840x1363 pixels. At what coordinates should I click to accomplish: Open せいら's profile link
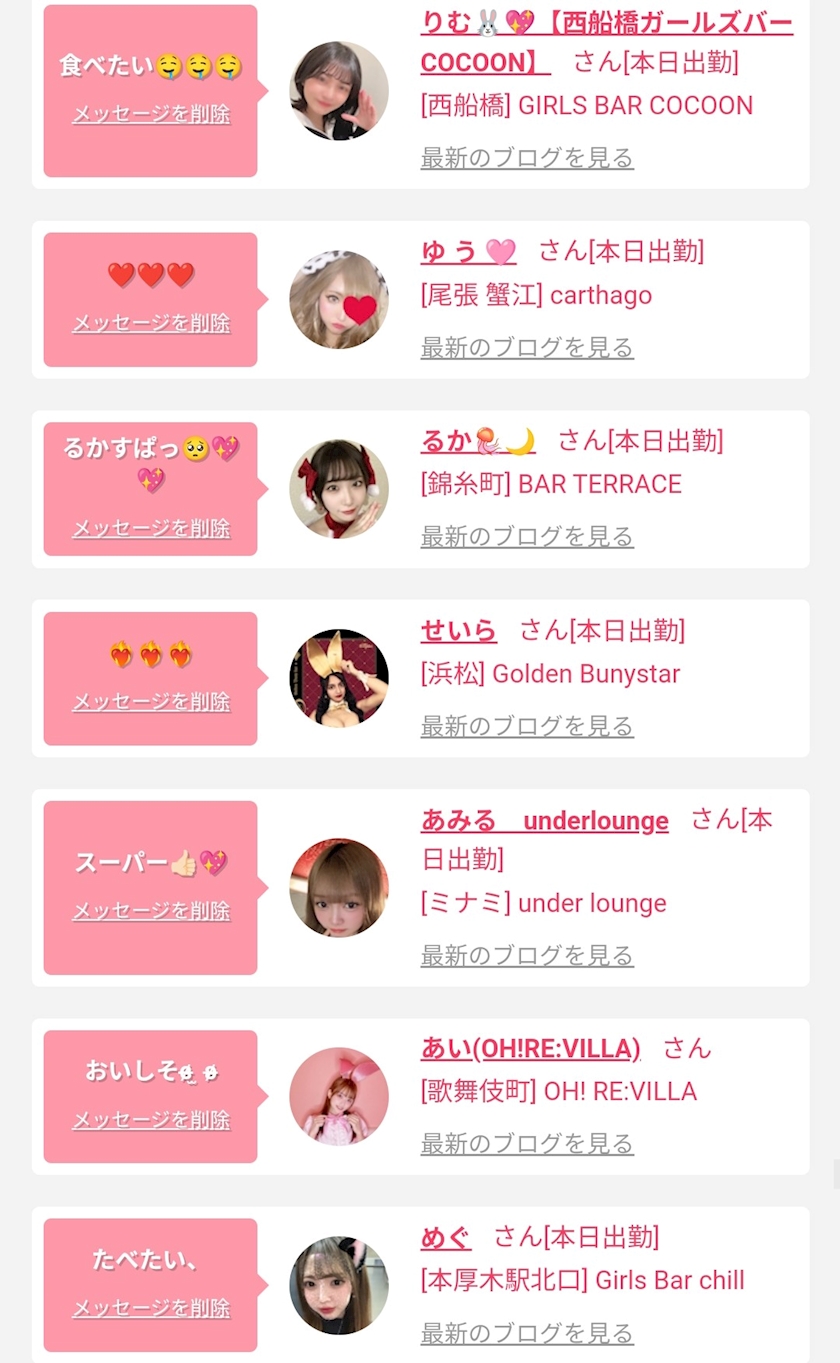click(458, 630)
